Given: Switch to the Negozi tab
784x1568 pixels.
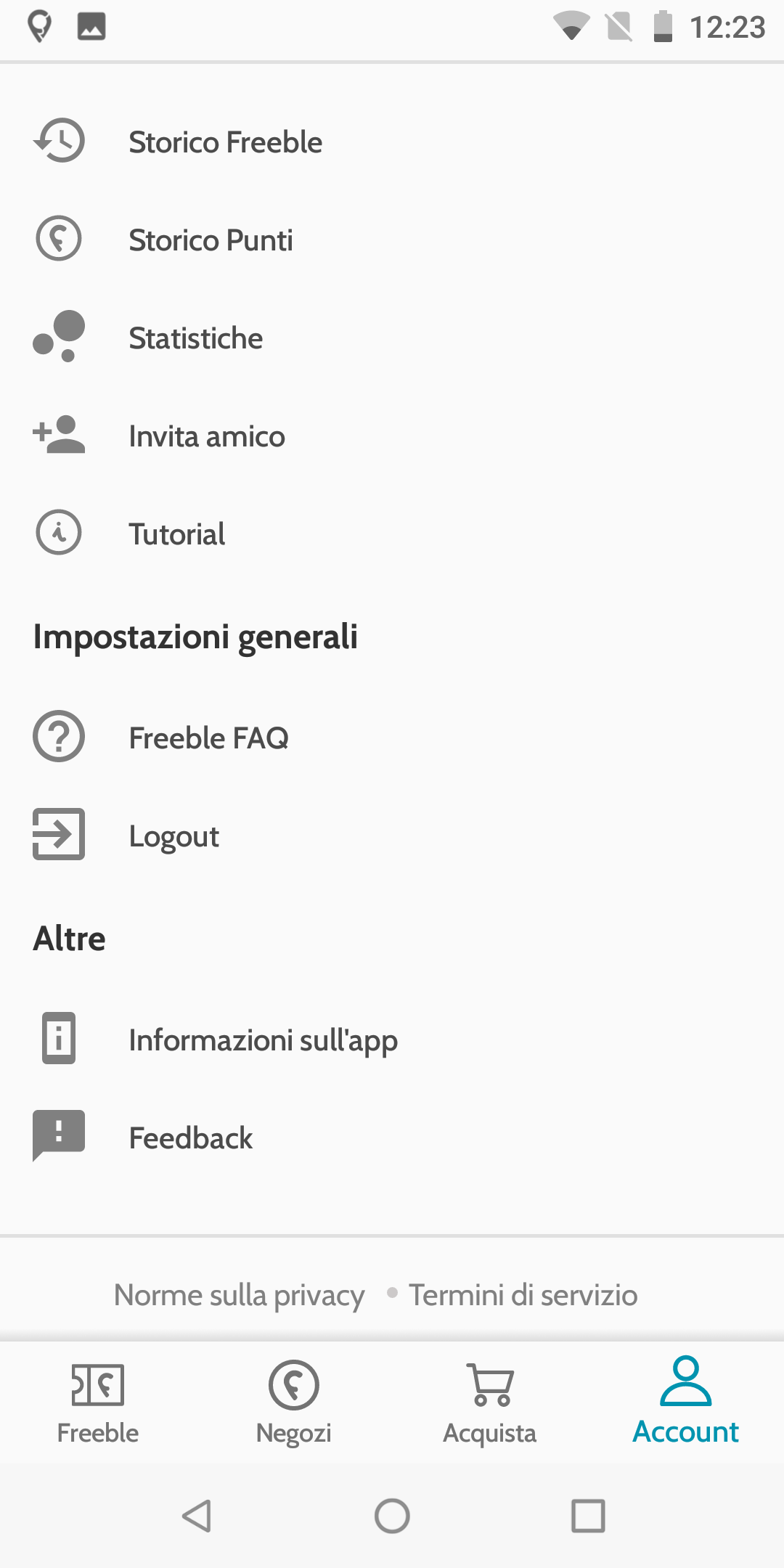Looking at the screenshot, I should pos(294,1402).
